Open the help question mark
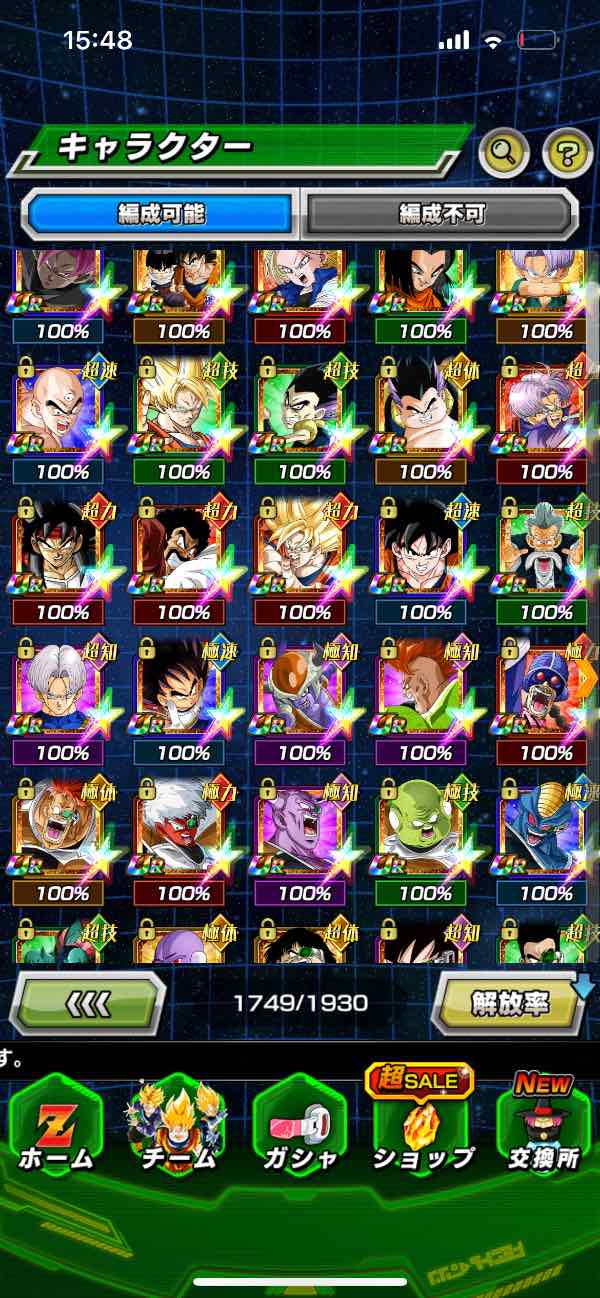This screenshot has height=1298, width=600. coord(567,153)
